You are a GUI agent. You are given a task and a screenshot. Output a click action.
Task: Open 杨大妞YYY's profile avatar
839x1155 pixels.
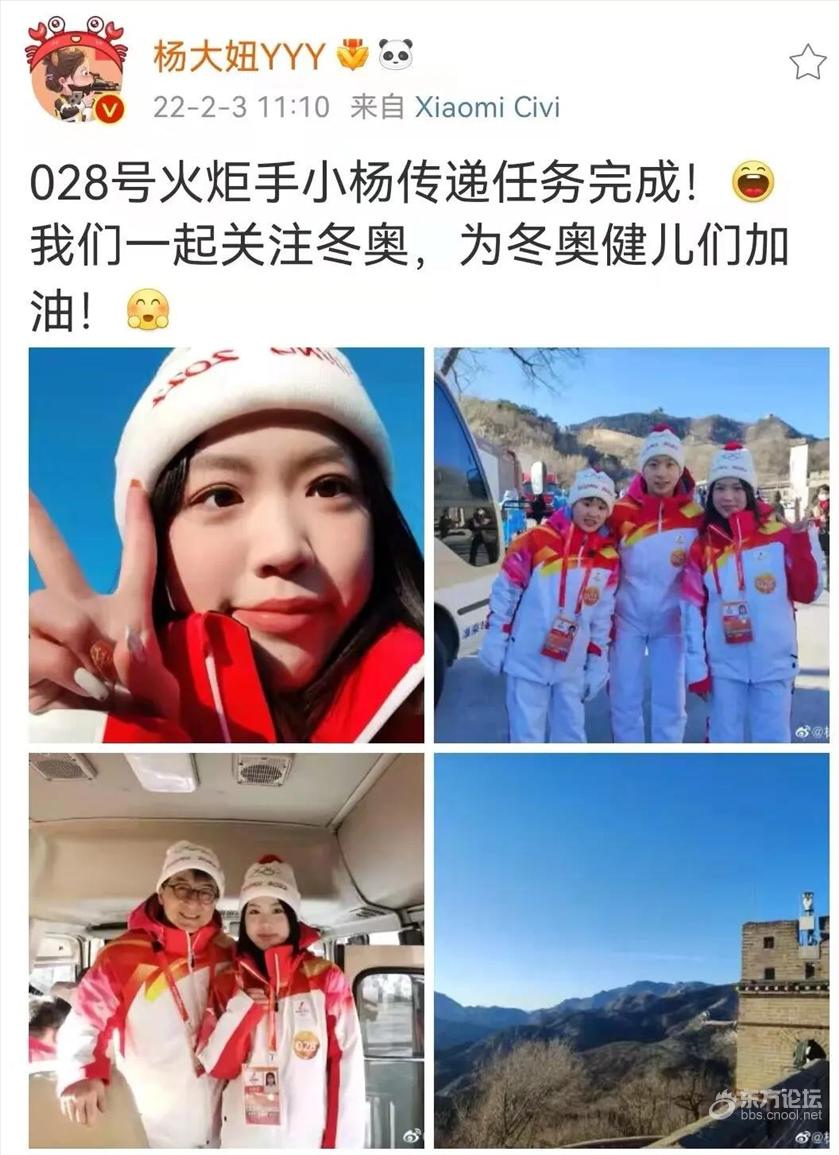pyautogui.click(x=75, y=72)
